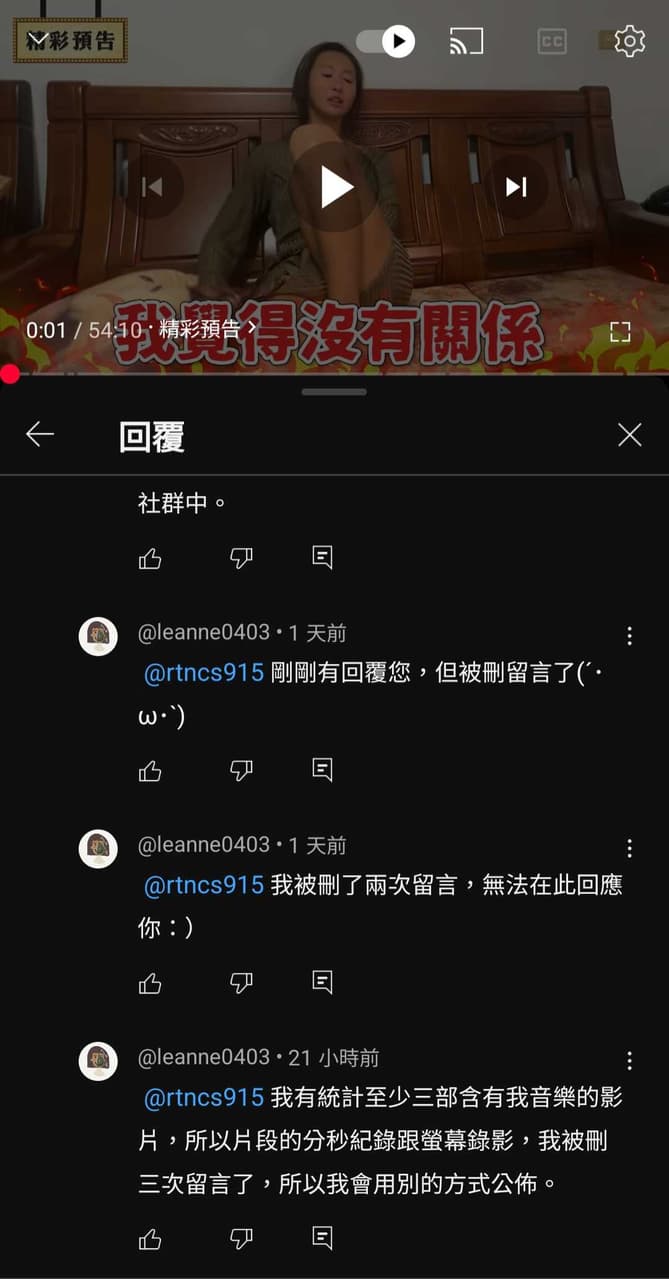The image size is (669, 1279).
Task: Go back from the 回覆 panel
Action: pos(40,434)
